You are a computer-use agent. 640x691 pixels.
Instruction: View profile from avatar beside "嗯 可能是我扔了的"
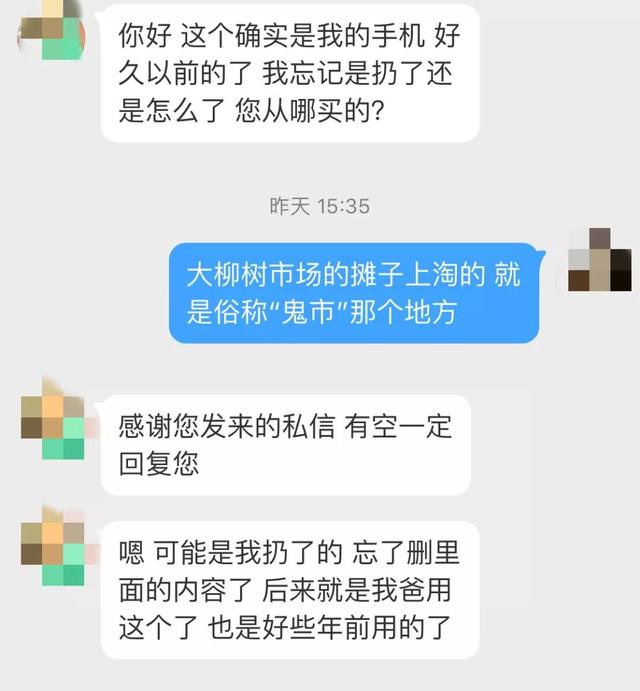point(52,545)
